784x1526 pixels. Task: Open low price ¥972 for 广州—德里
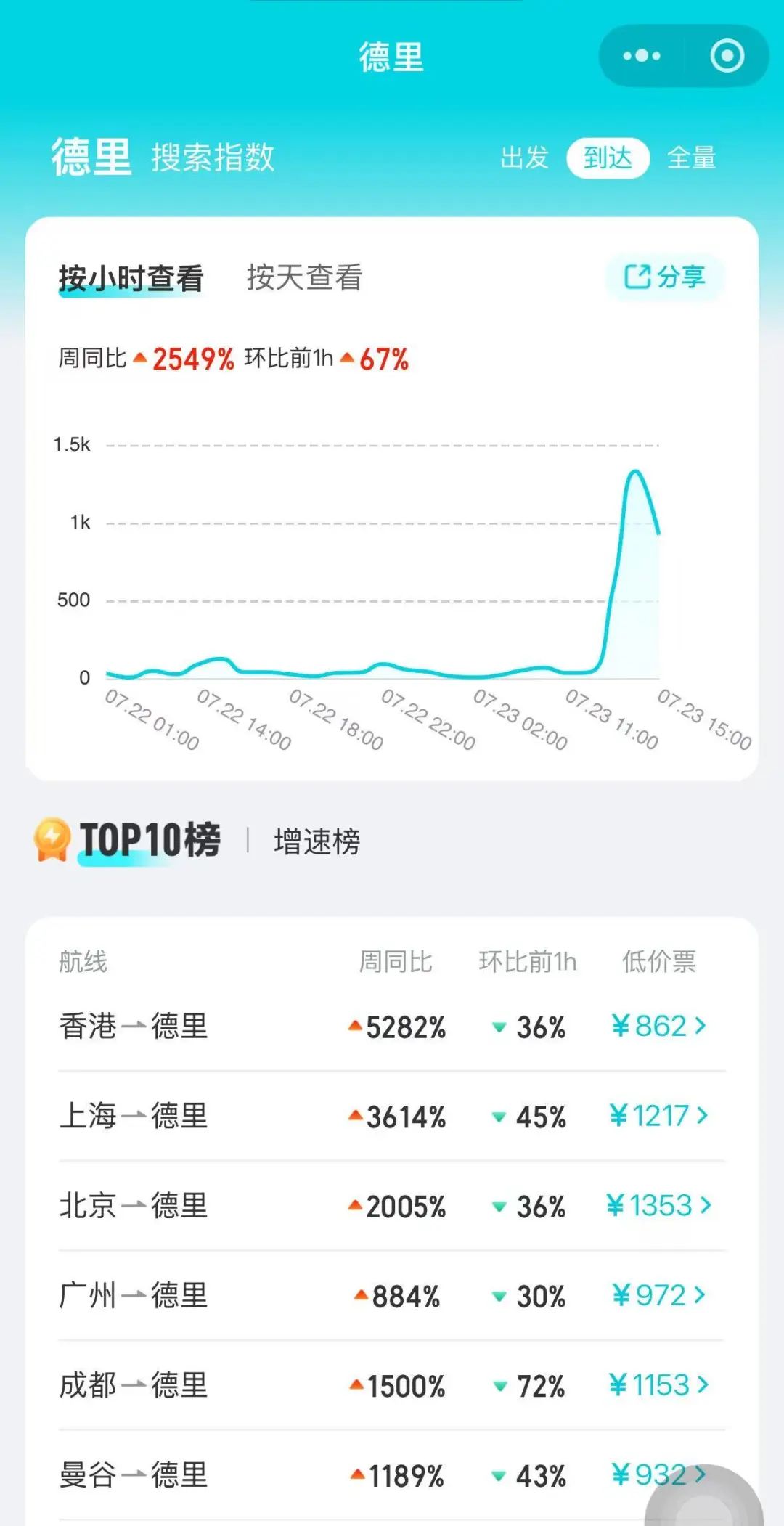tap(658, 1296)
